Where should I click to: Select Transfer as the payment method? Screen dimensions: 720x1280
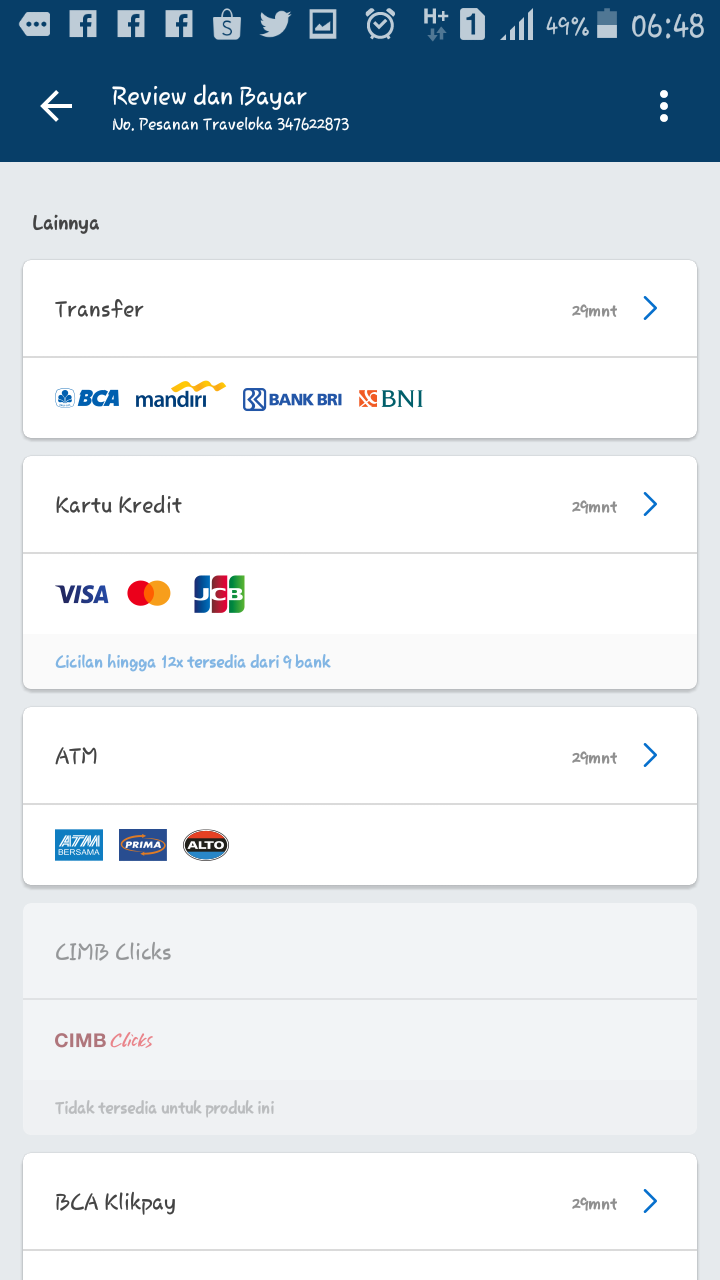tap(360, 309)
